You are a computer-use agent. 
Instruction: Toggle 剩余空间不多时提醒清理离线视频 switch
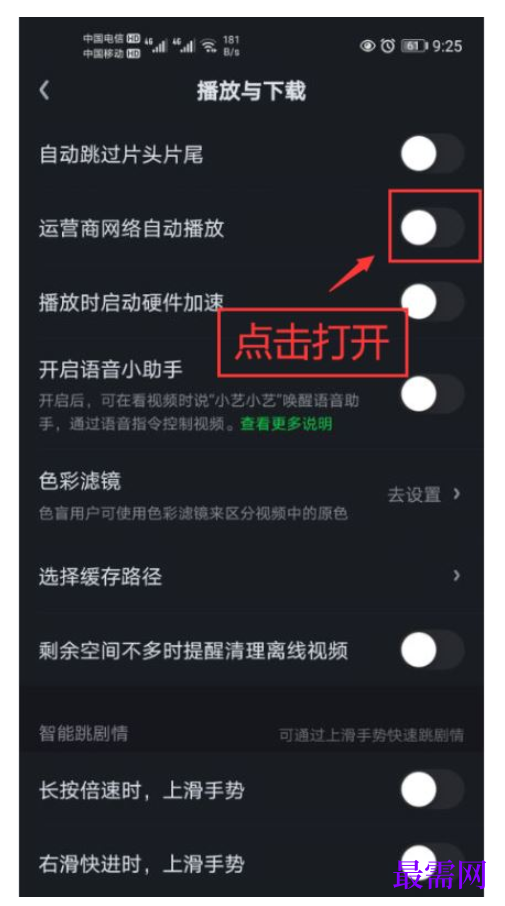[432, 650]
